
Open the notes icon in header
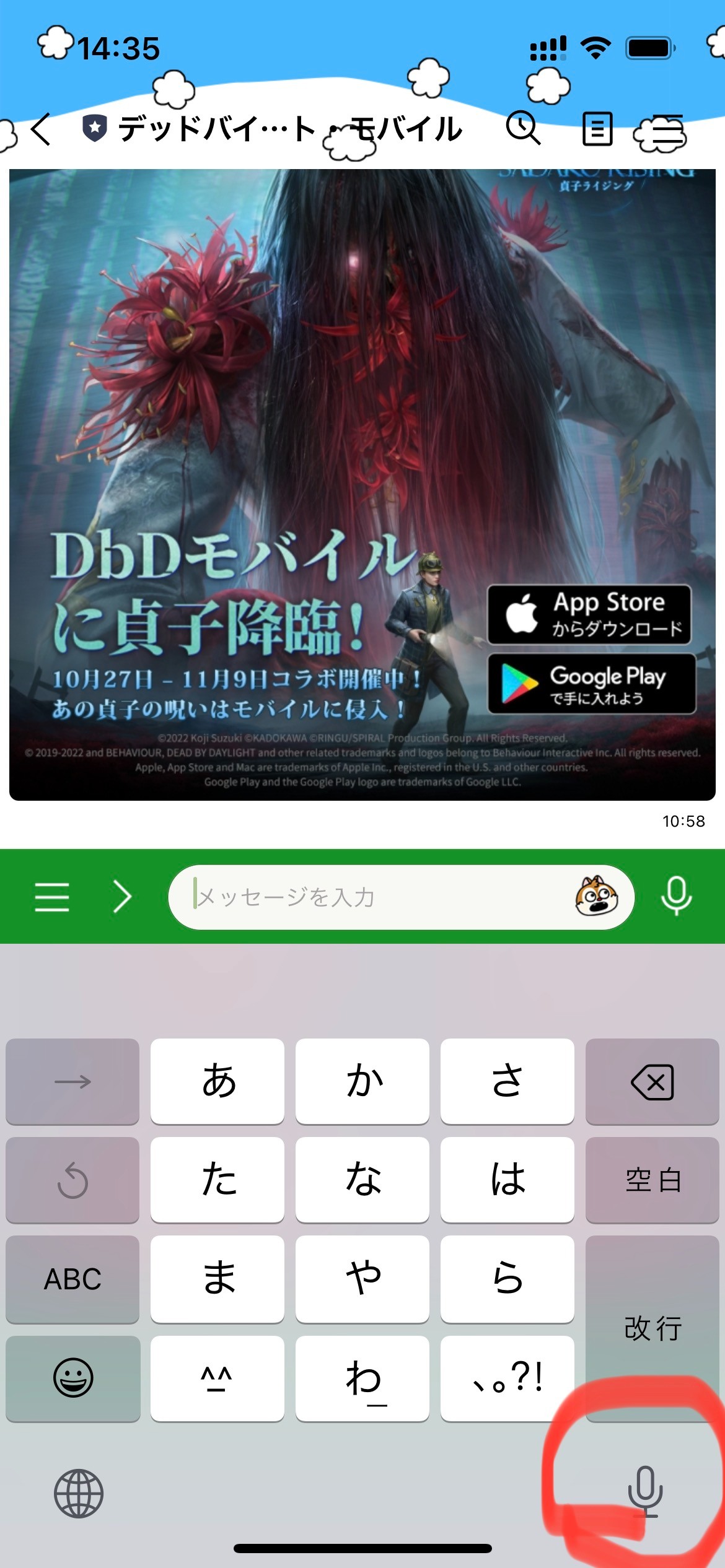tap(597, 129)
